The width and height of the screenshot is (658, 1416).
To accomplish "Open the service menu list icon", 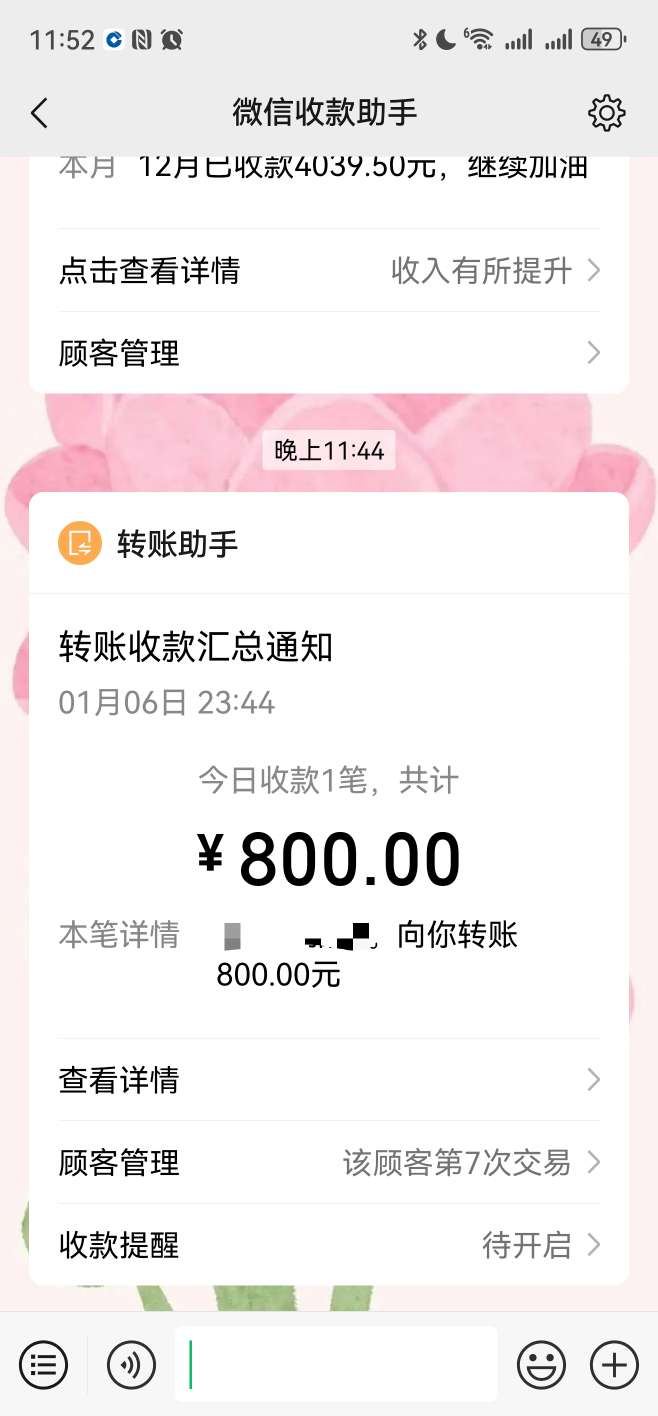I will coord(44,1364).
